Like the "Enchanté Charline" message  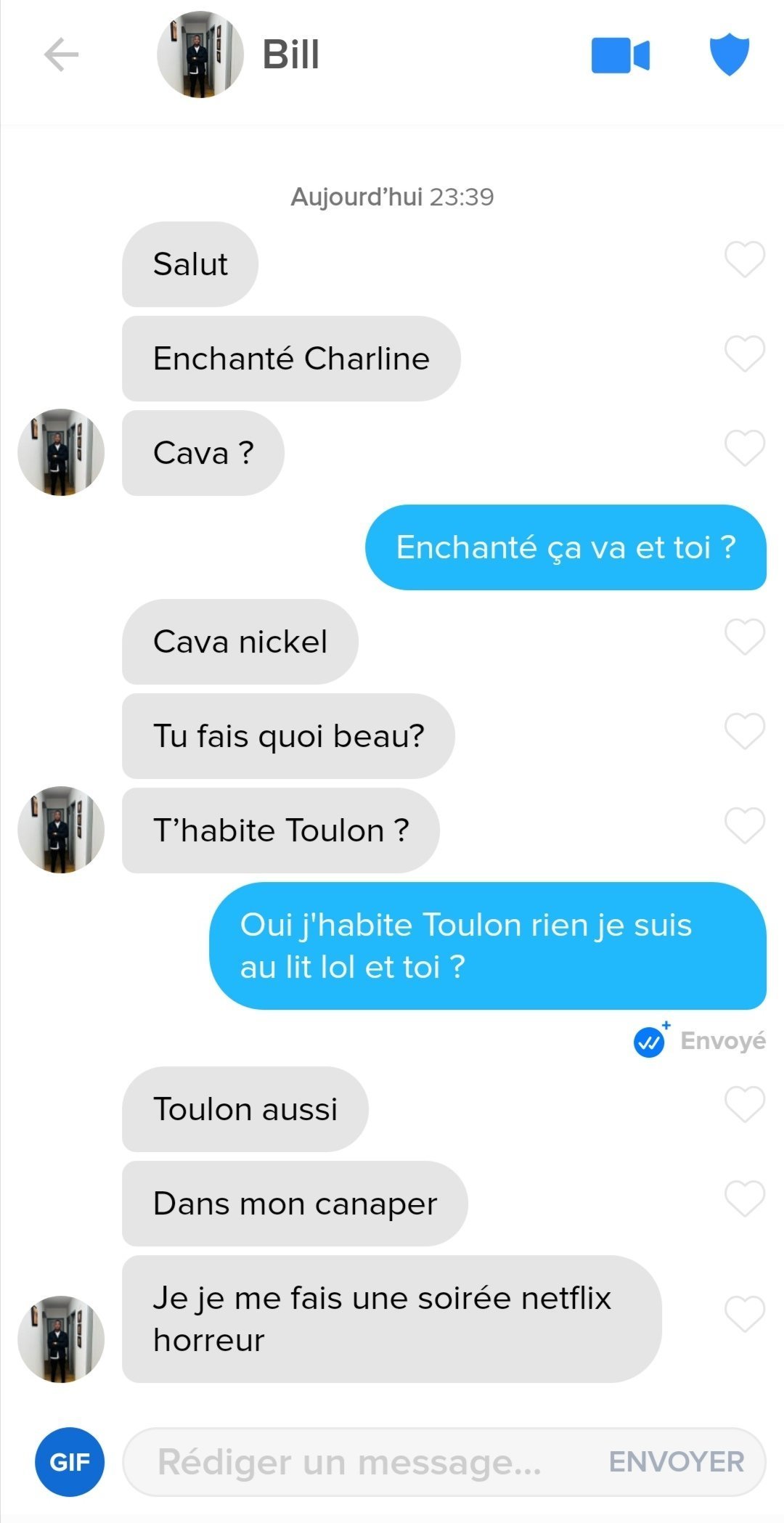[x=745, y=354]
